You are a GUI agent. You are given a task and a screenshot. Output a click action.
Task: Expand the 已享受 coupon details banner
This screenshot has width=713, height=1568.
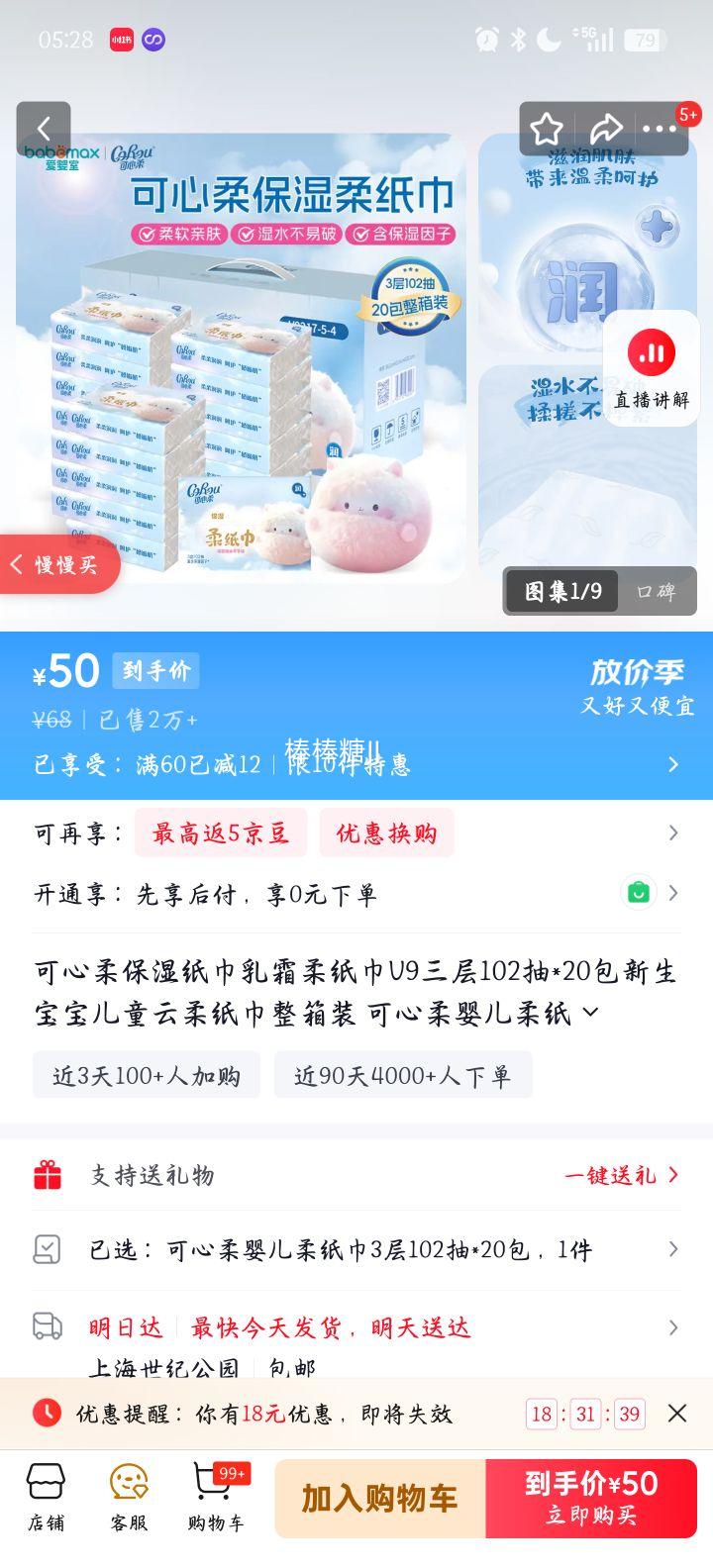tap(675, 763)
